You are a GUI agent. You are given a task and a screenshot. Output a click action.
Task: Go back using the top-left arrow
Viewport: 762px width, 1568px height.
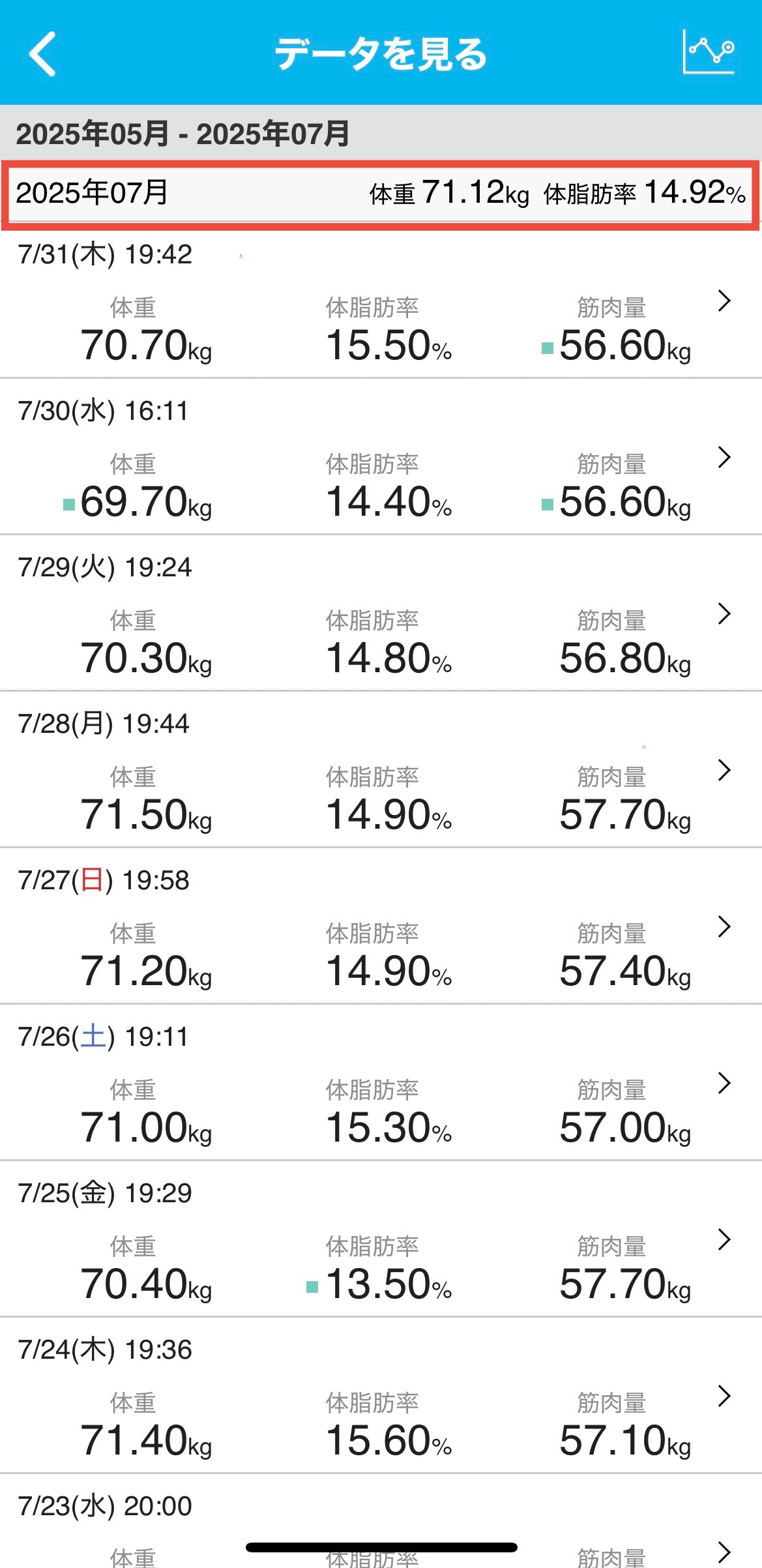click(43, 53)
